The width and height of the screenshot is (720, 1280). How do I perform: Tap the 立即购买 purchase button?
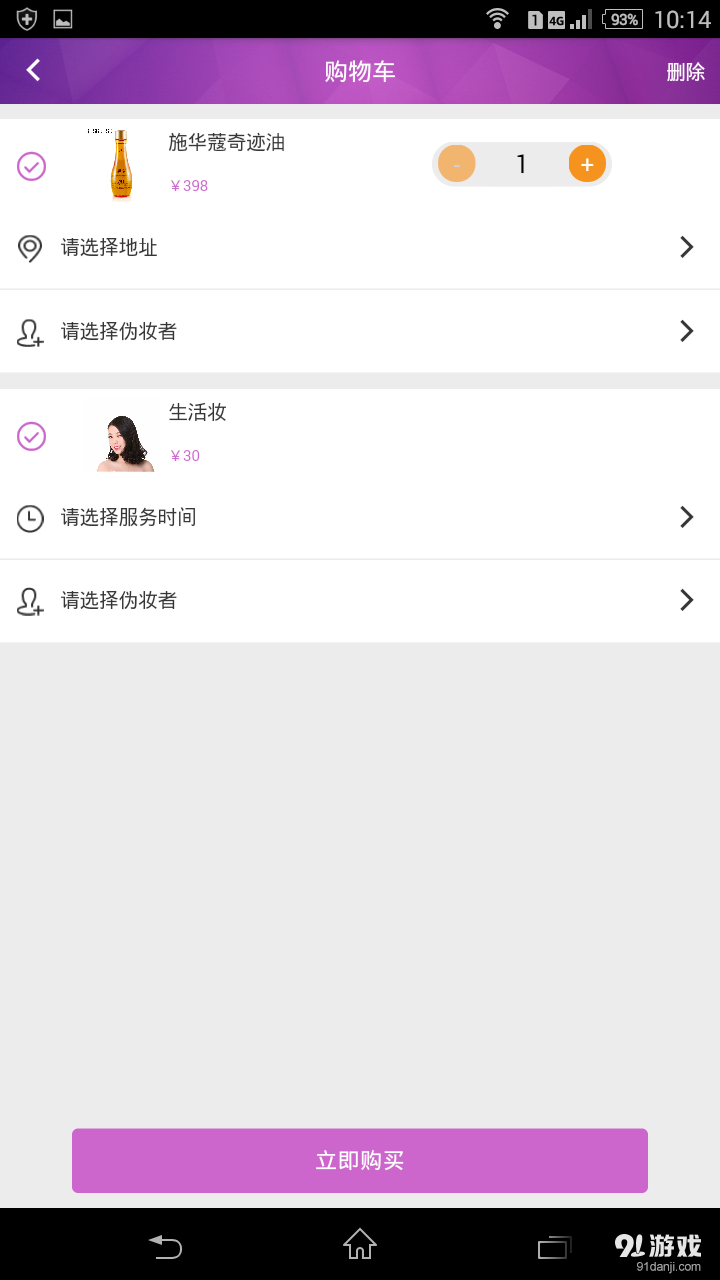[x=360, y=1160]
